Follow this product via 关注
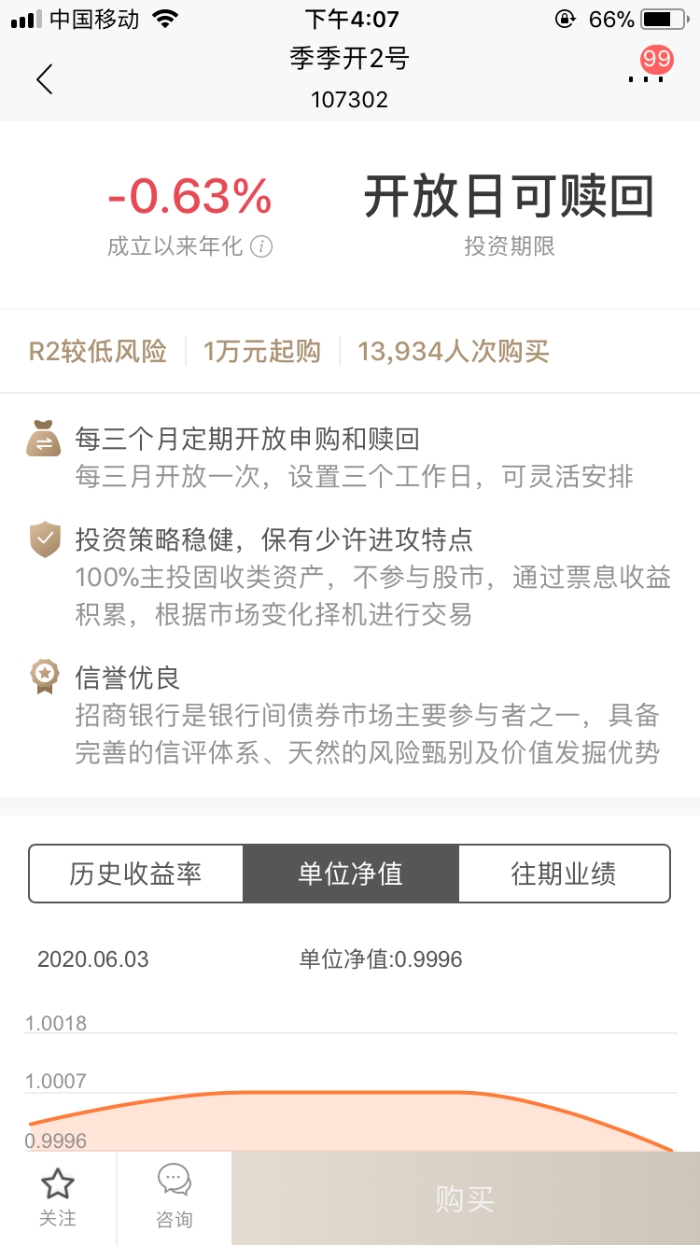This screenshot has width=700, height=1245. coord(58,1198)
